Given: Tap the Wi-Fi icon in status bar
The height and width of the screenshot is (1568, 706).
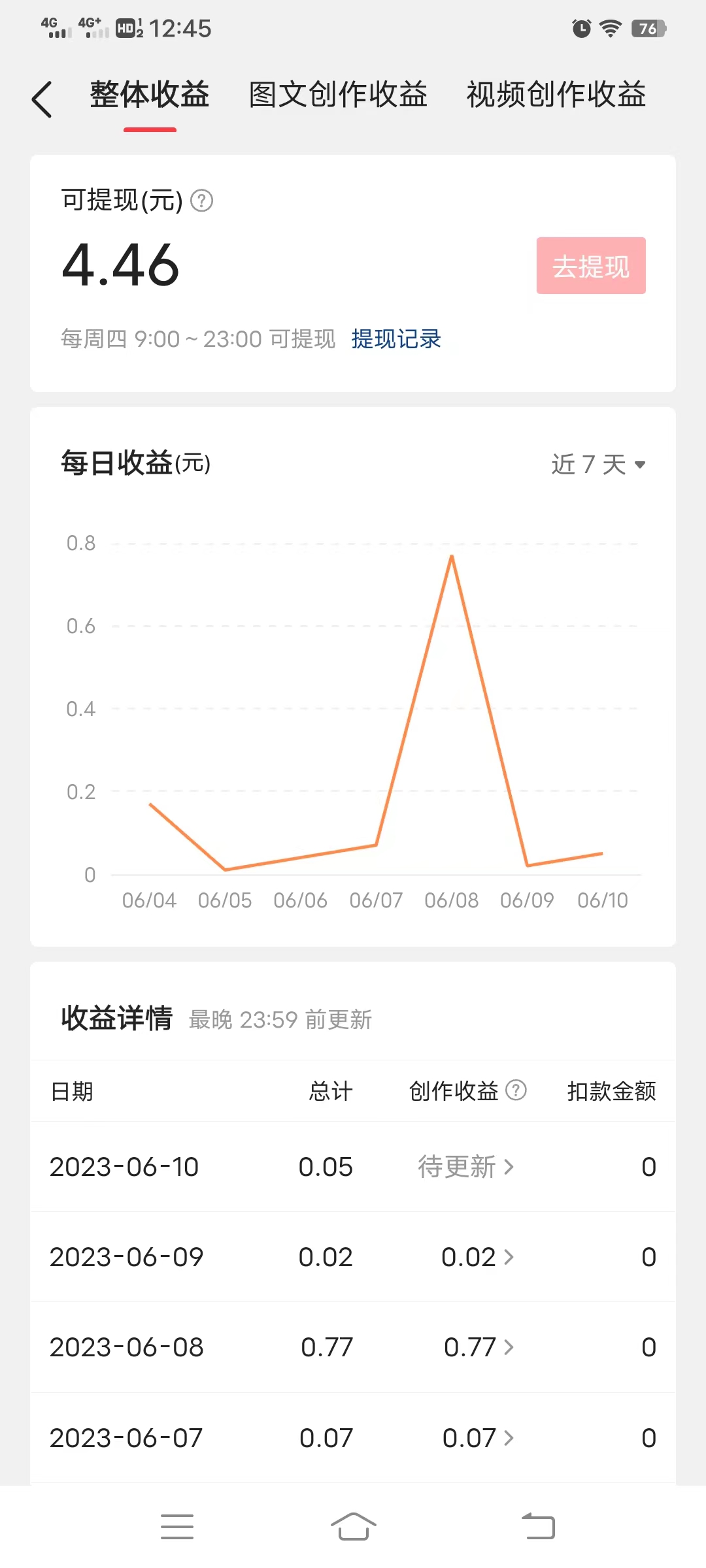Looking at the screenshot, I should point(611,27).
